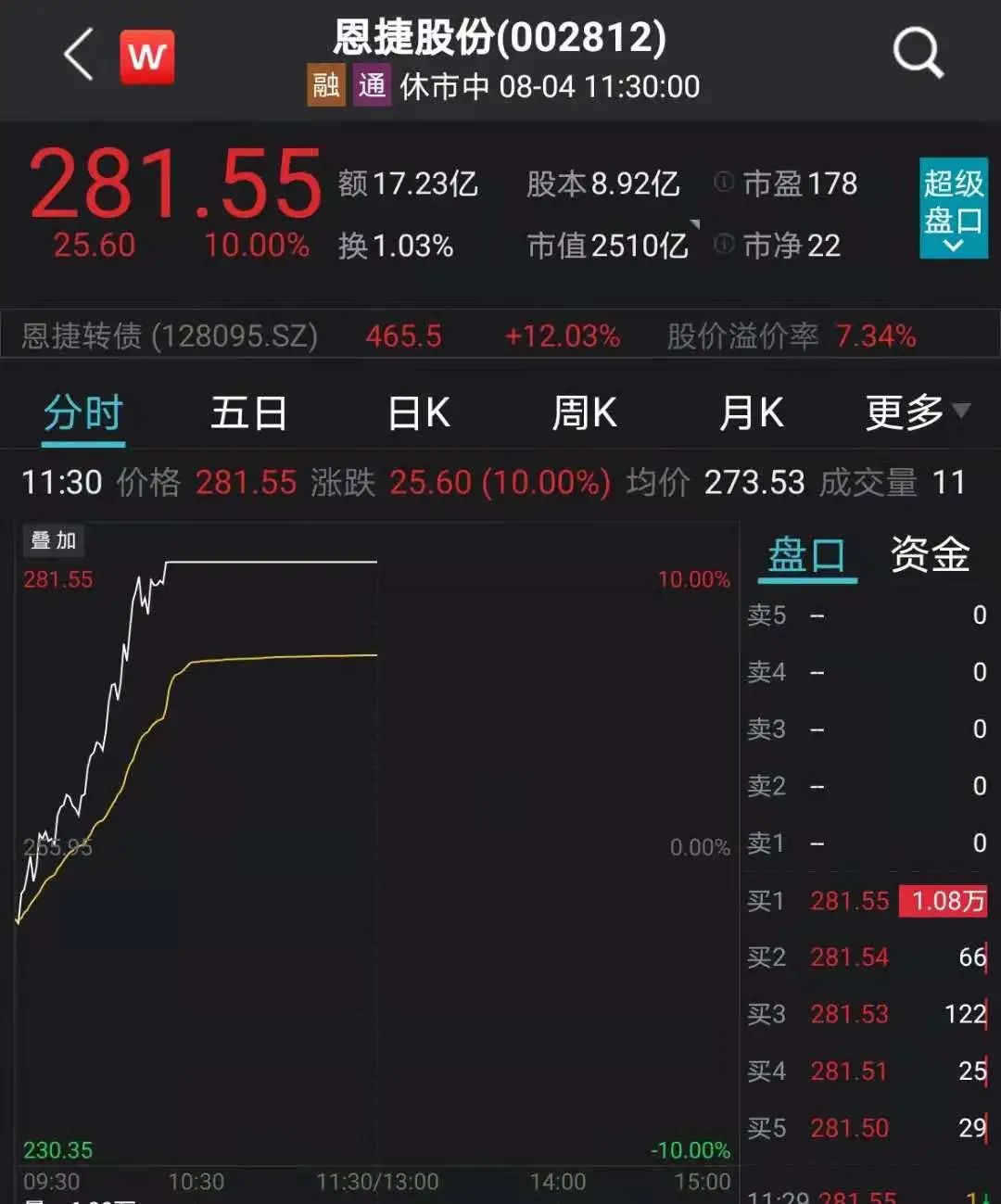Viewport: 1001px width, 1204px height.
Task: Show the 周K chart
Action: [x=584, y=413]
